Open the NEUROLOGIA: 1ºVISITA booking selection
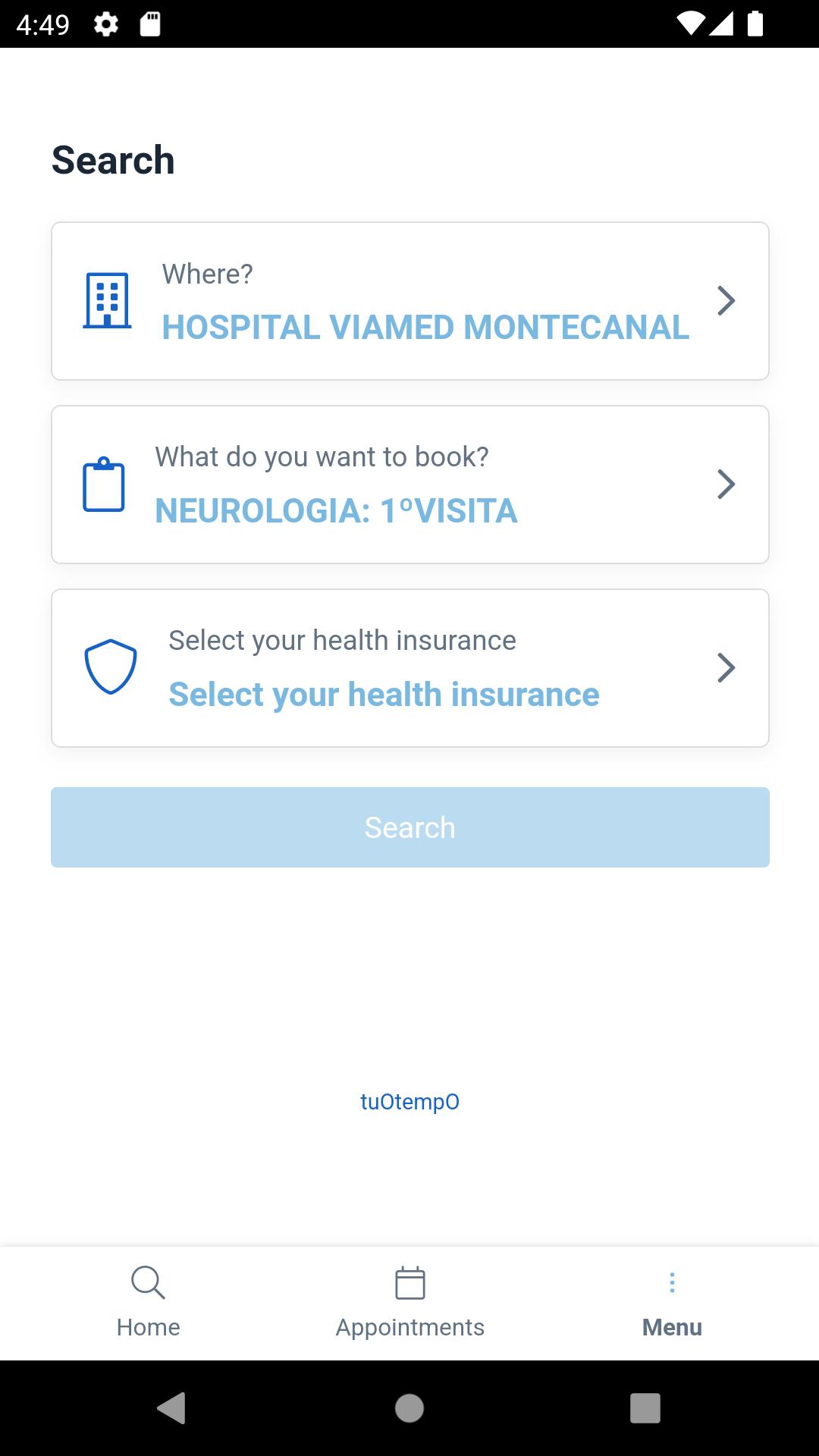 tap(410, 485)
